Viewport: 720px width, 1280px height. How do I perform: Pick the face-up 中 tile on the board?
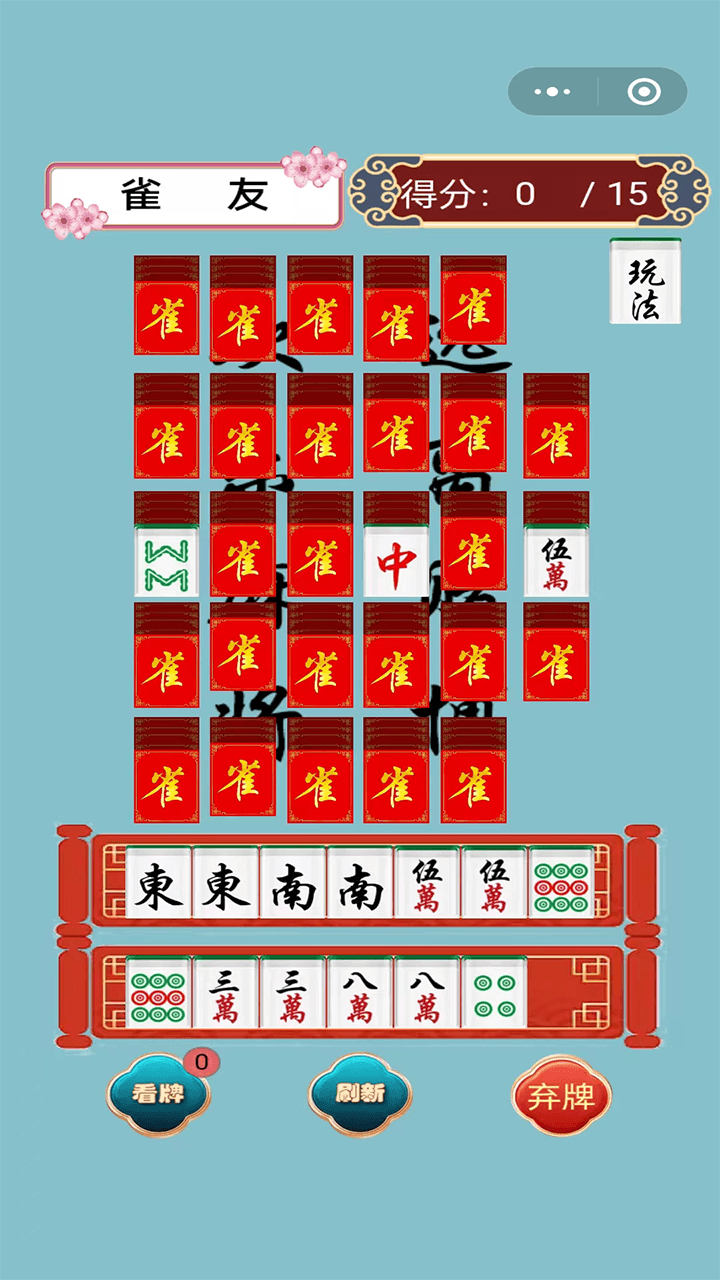[x=396, y=563]
